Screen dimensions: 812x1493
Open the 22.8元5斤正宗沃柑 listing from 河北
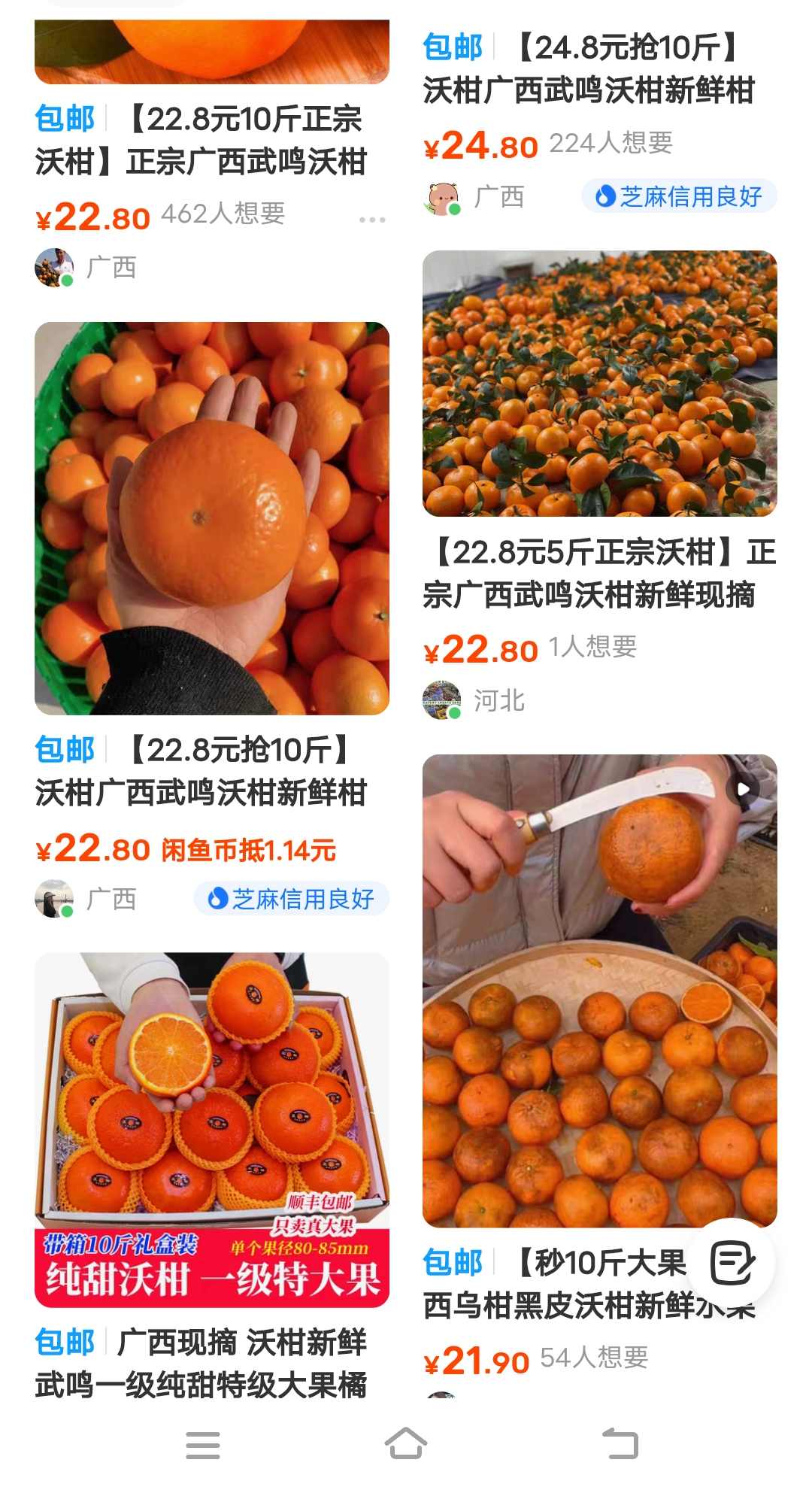(600, 384)
